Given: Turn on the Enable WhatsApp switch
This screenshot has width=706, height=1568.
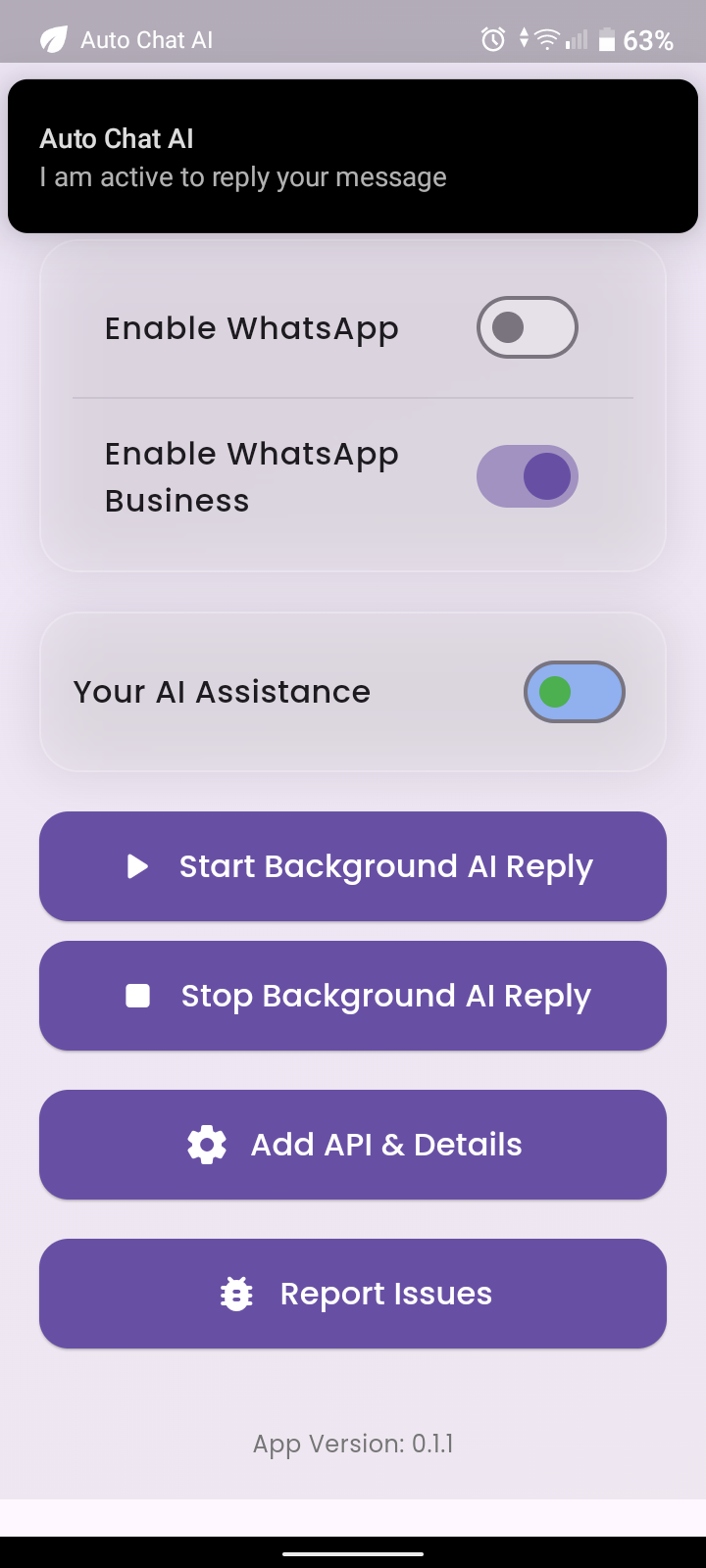Looking at the screenshot, I should [x=527, y=327].
